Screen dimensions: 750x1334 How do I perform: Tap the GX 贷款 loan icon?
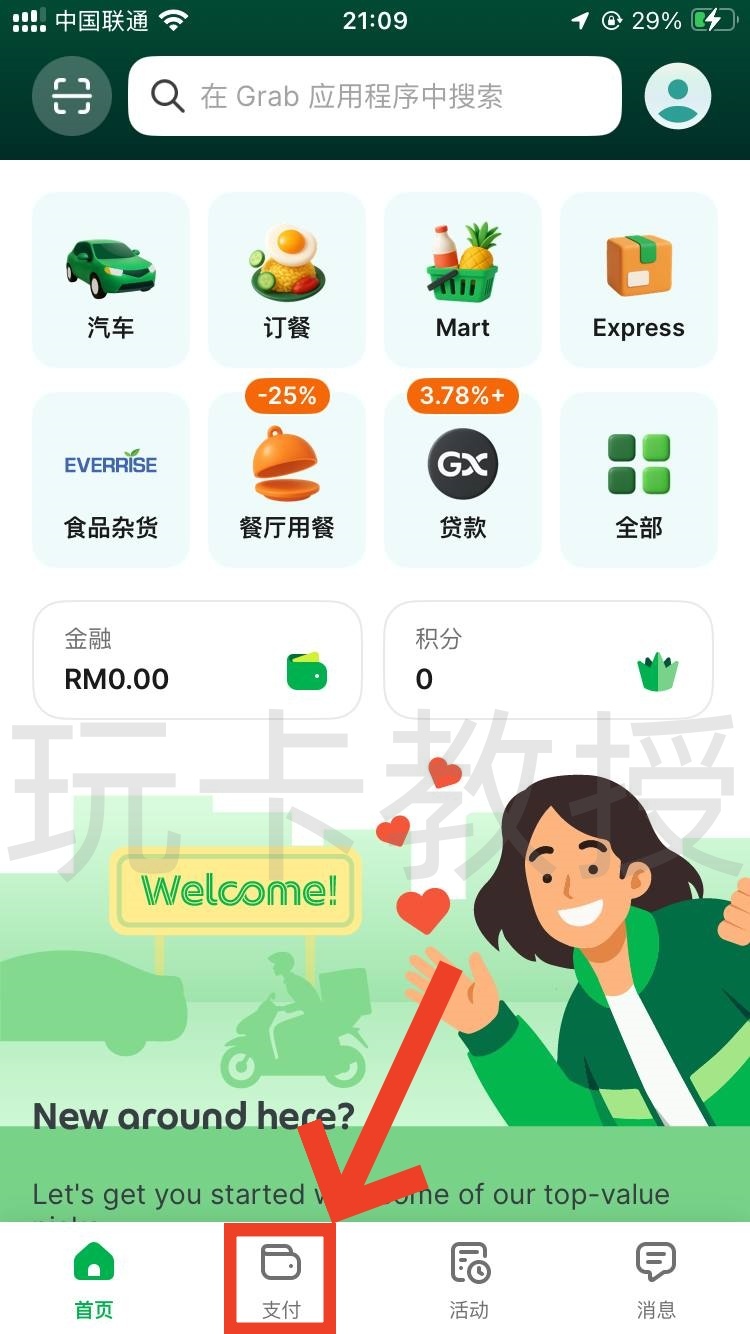462,465
